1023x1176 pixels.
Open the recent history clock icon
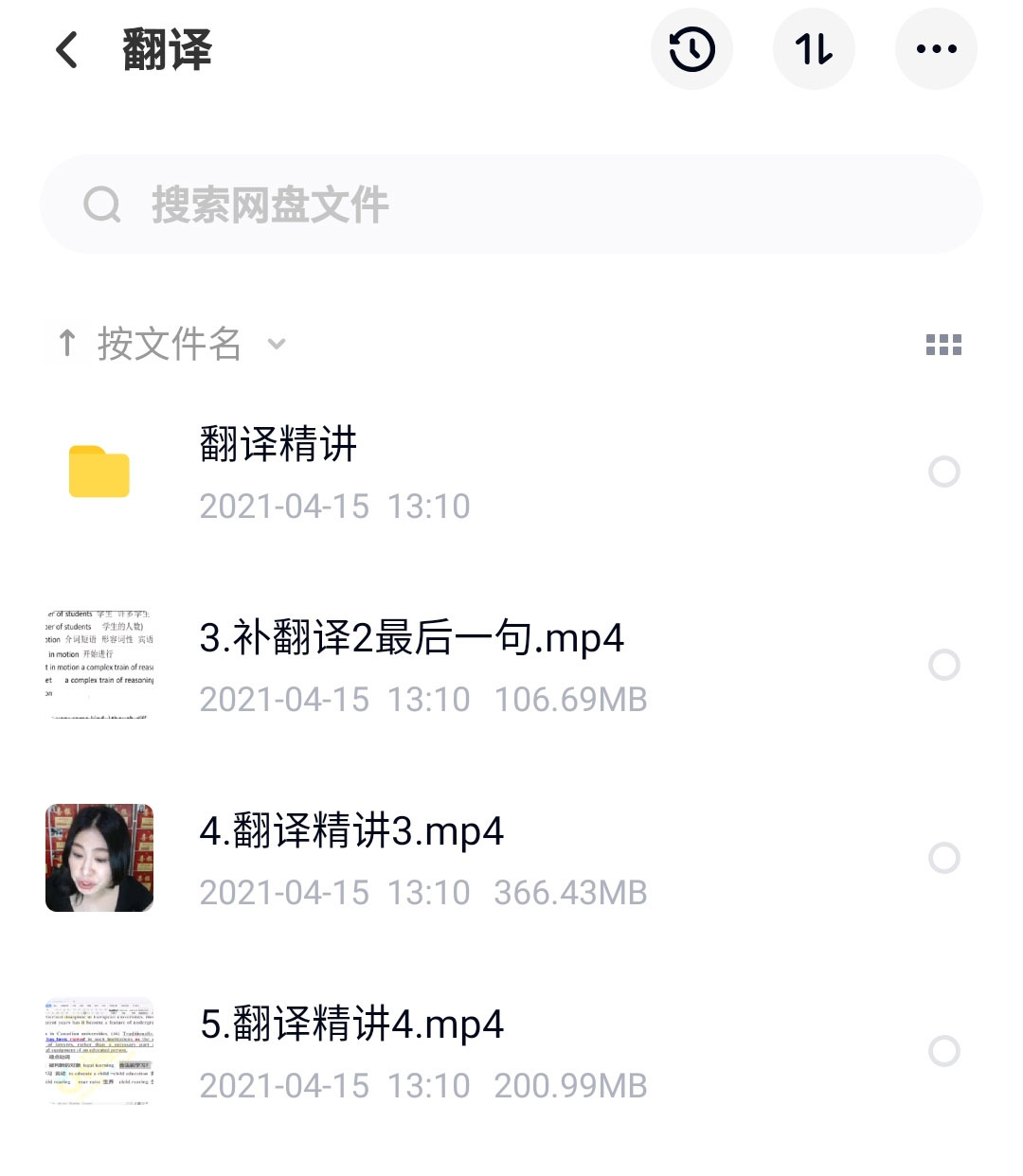pos(691,50)
